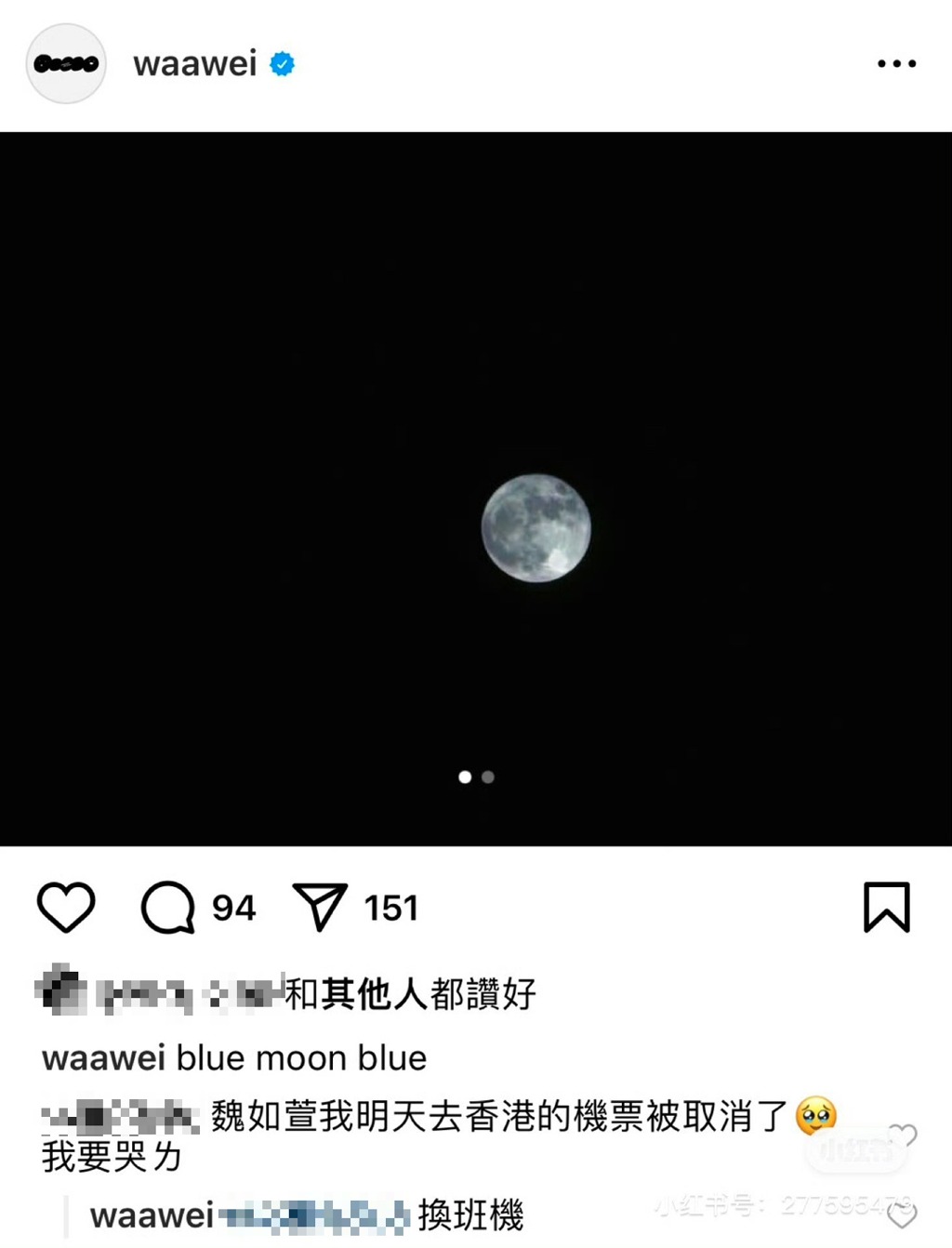Open the 94 comments count link
The image size is (952, 1248).
coord(232,908)
